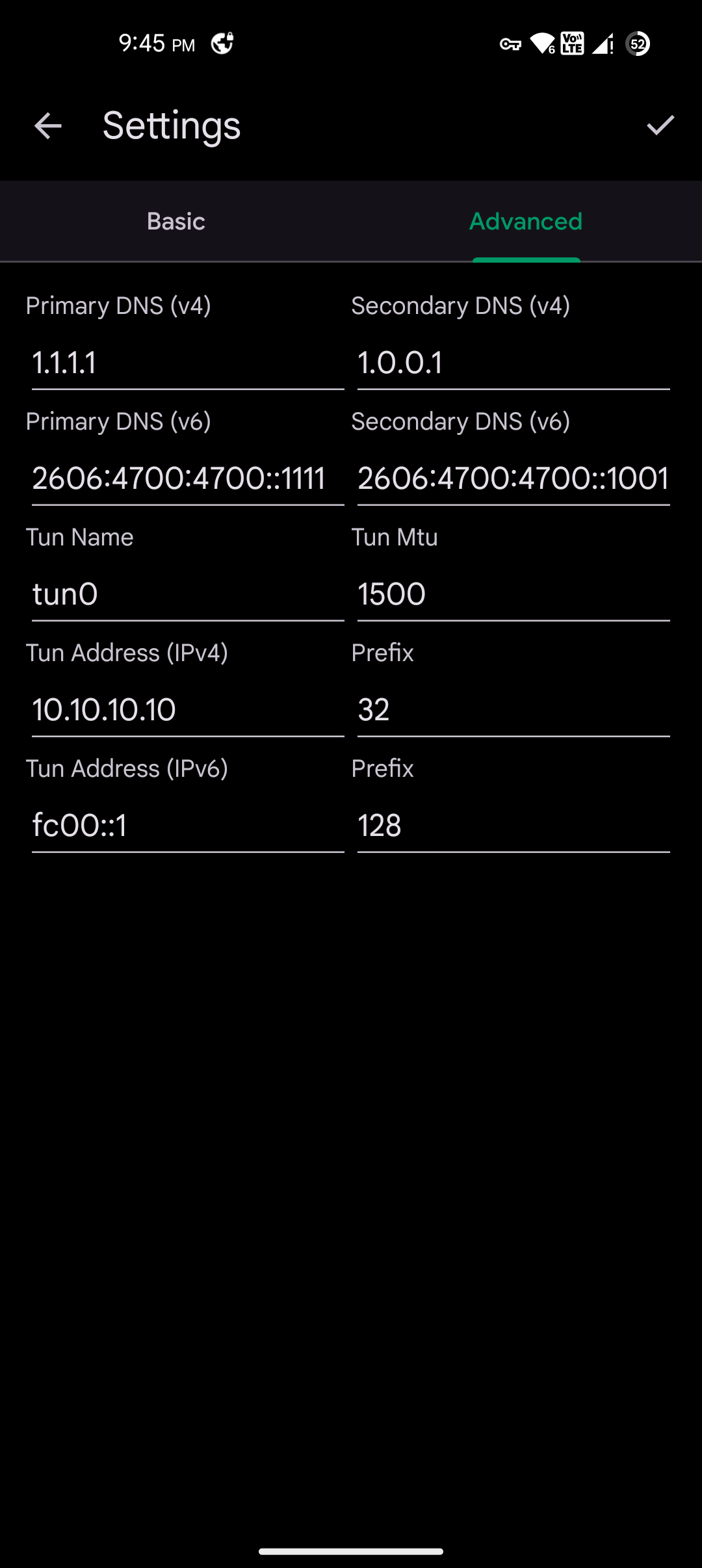Select the Advanced tab
The height and width of the screenshot is (1568, 702).
click(x=526, y=222)
